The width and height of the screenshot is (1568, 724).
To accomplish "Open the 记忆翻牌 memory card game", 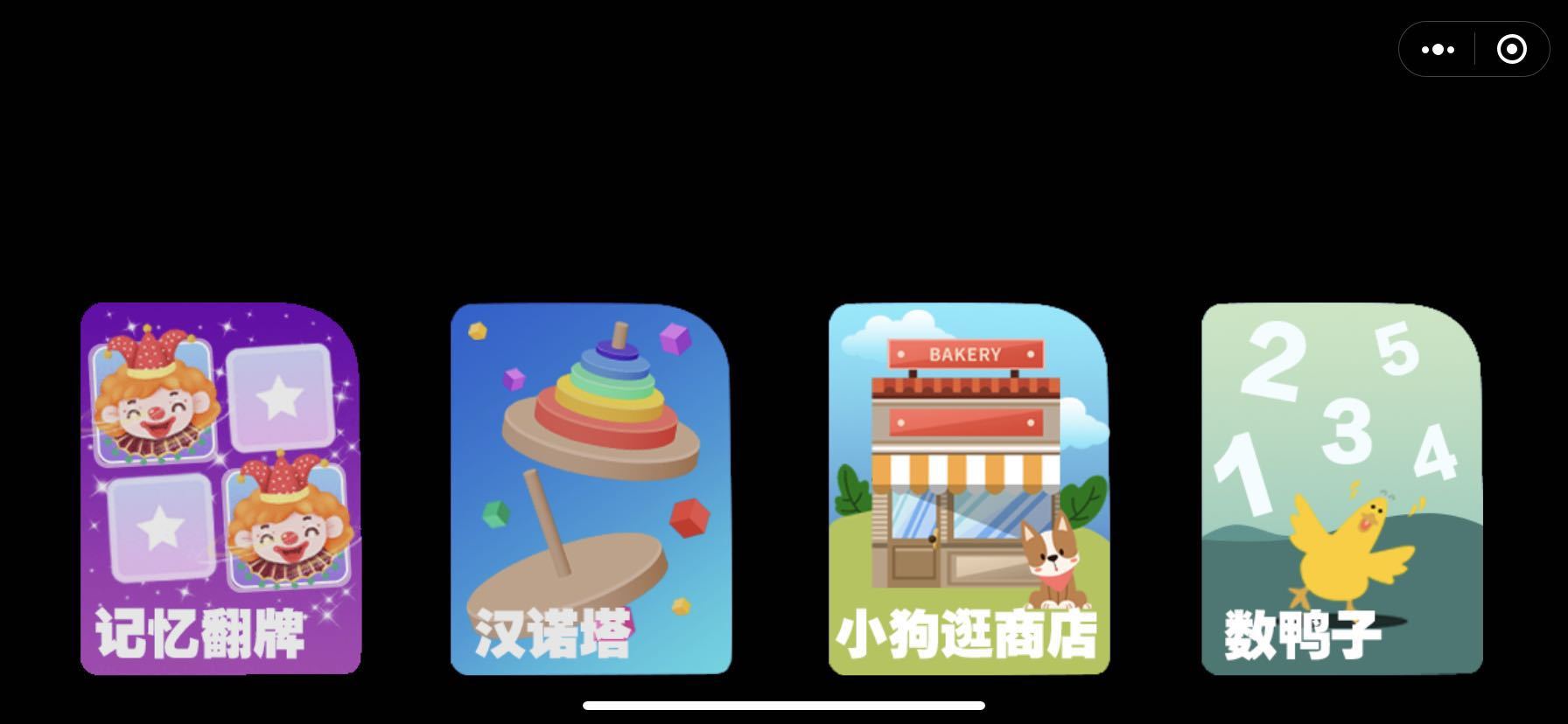I will (x=220, y=489).
